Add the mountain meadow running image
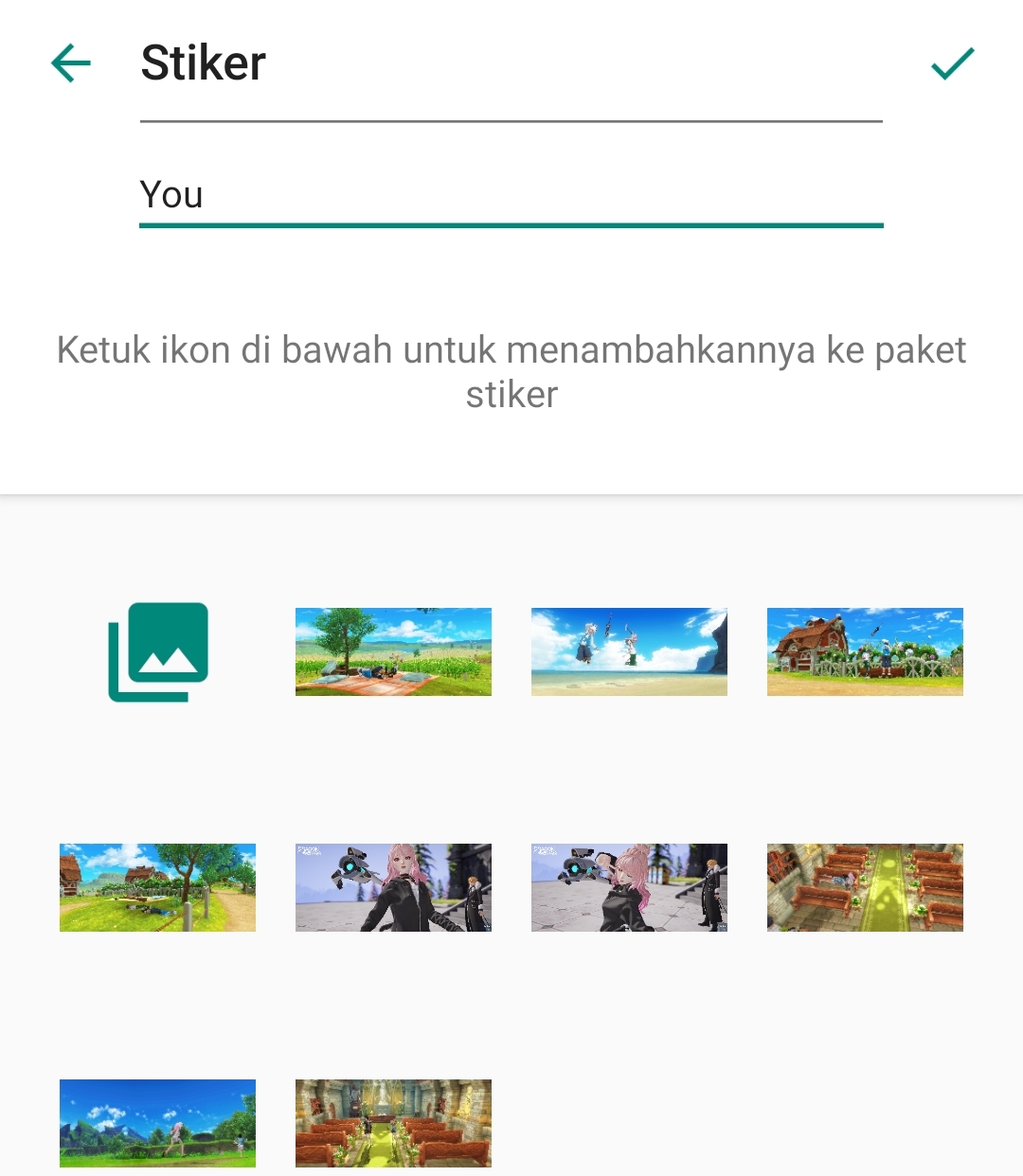The width and height of the screenshot is (1023, 1176). coord(157,1123)
